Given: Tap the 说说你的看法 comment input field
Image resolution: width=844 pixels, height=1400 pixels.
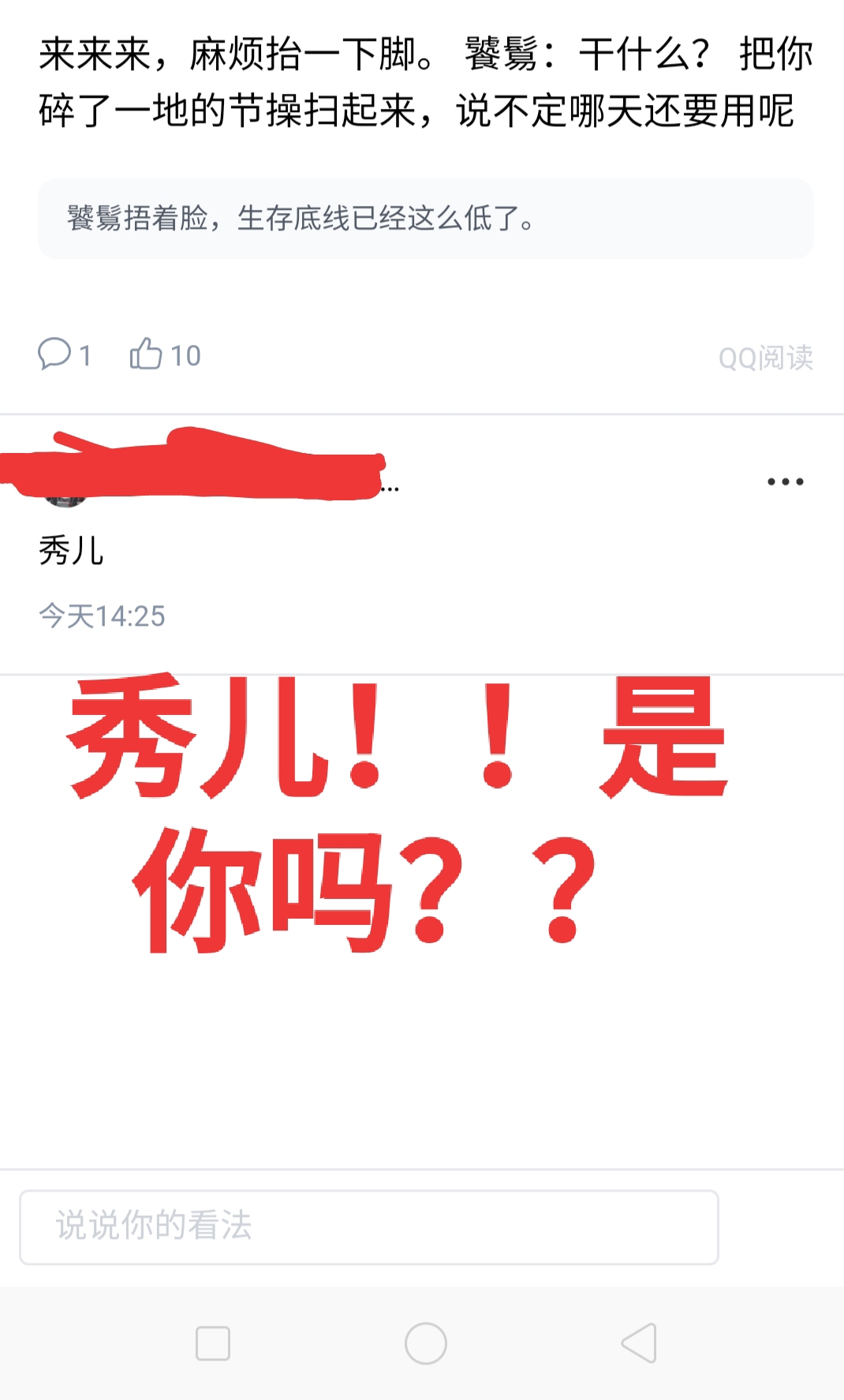Looking at the screenshot, I should (x=368, y=1226).
